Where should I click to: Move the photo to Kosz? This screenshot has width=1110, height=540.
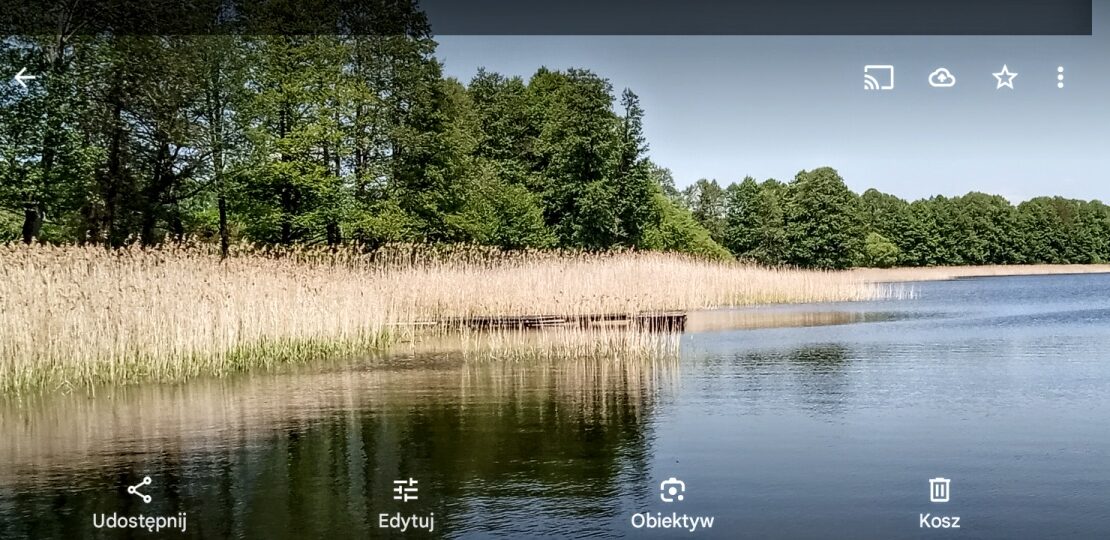coord(939,503)
